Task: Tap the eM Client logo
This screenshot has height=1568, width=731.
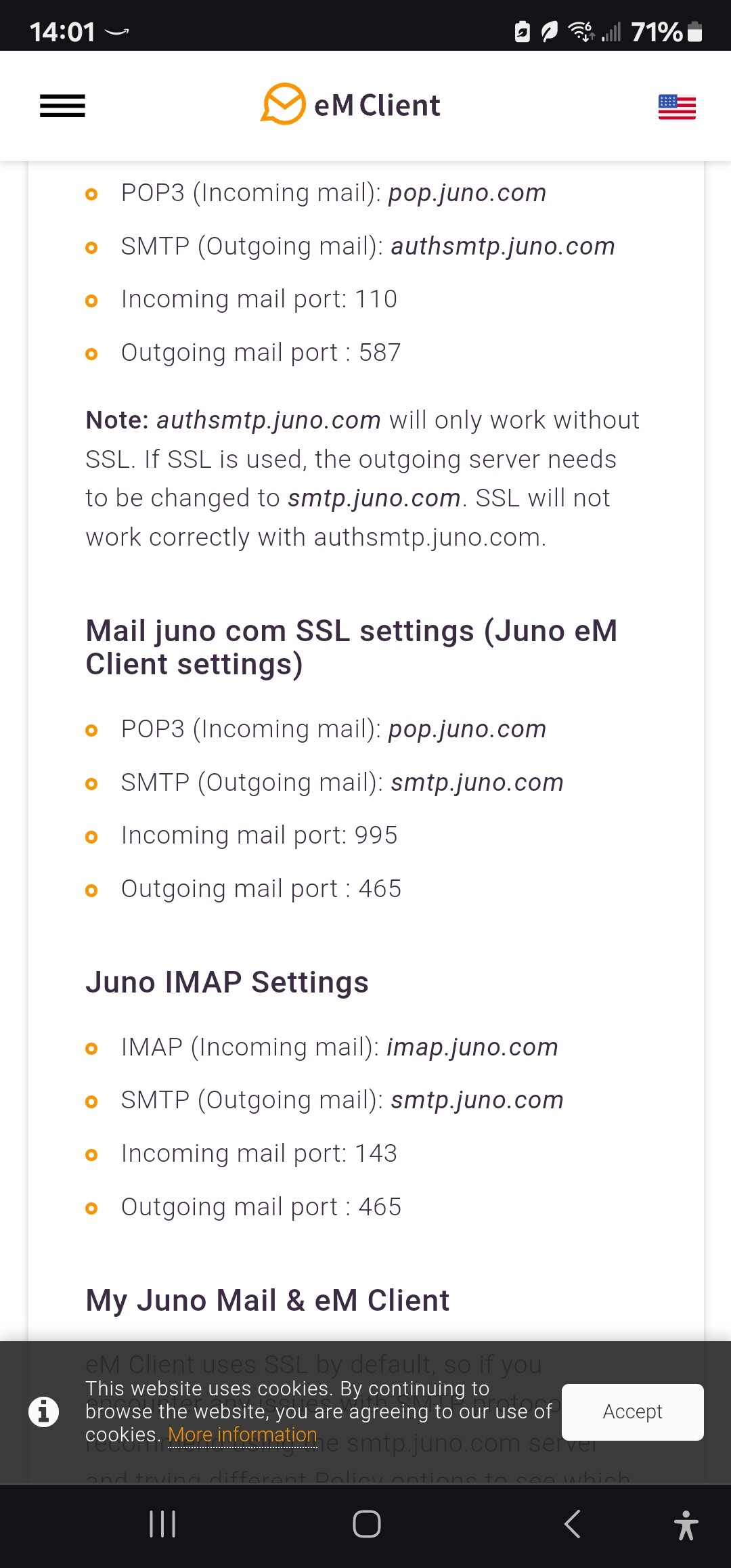Action: [x=351, y=105]
